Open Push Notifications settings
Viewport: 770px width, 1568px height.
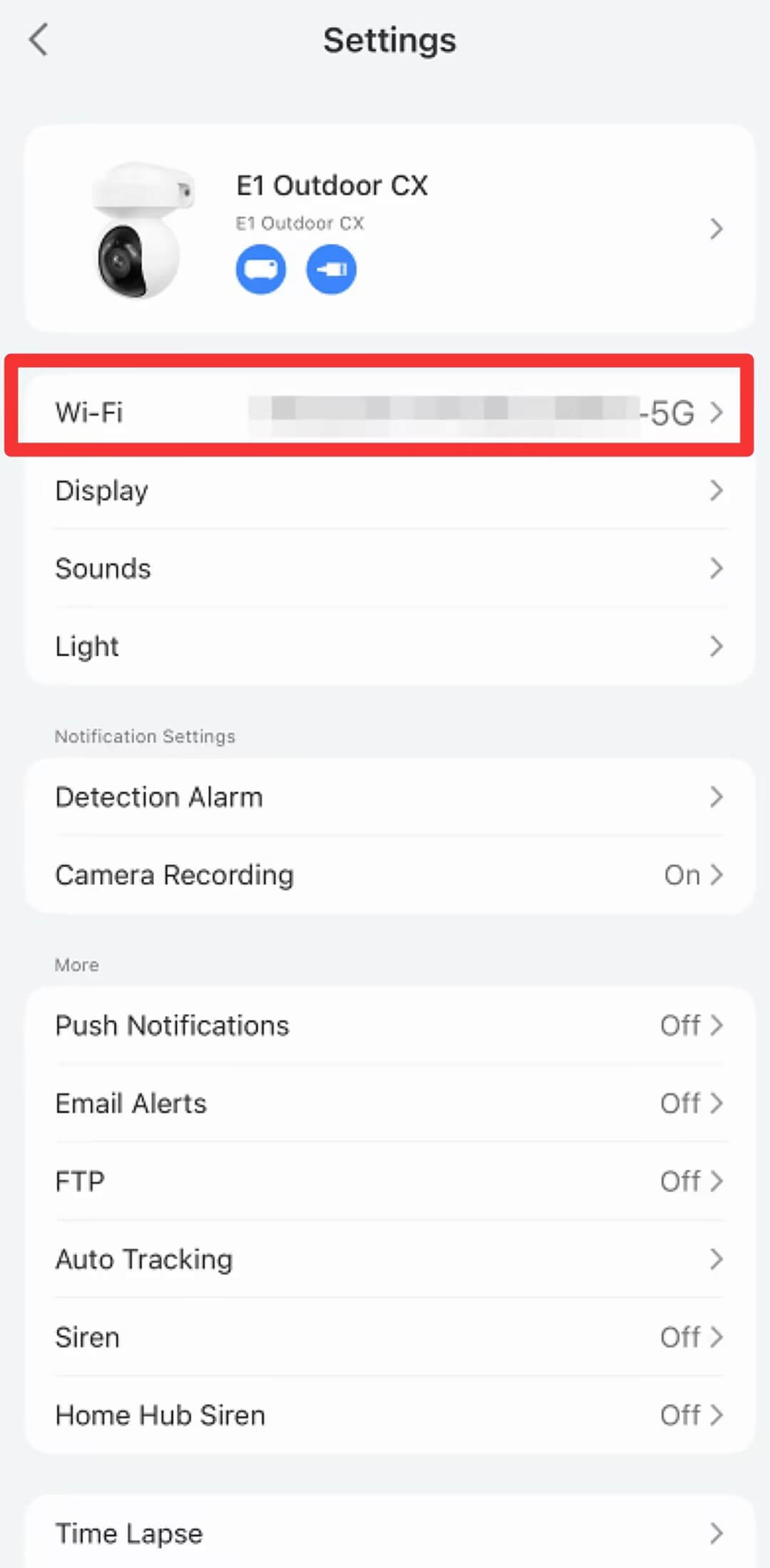click(x=389, y=1025)
